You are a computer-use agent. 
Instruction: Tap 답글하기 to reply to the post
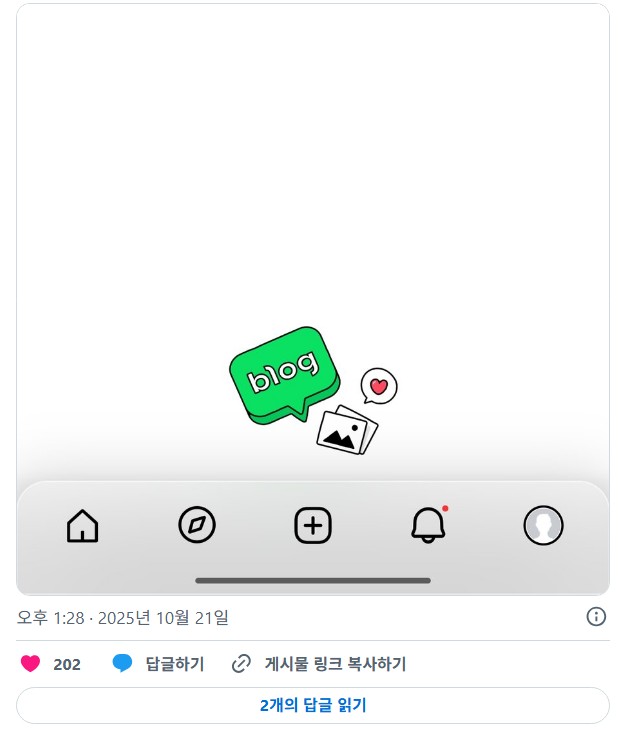159,664
